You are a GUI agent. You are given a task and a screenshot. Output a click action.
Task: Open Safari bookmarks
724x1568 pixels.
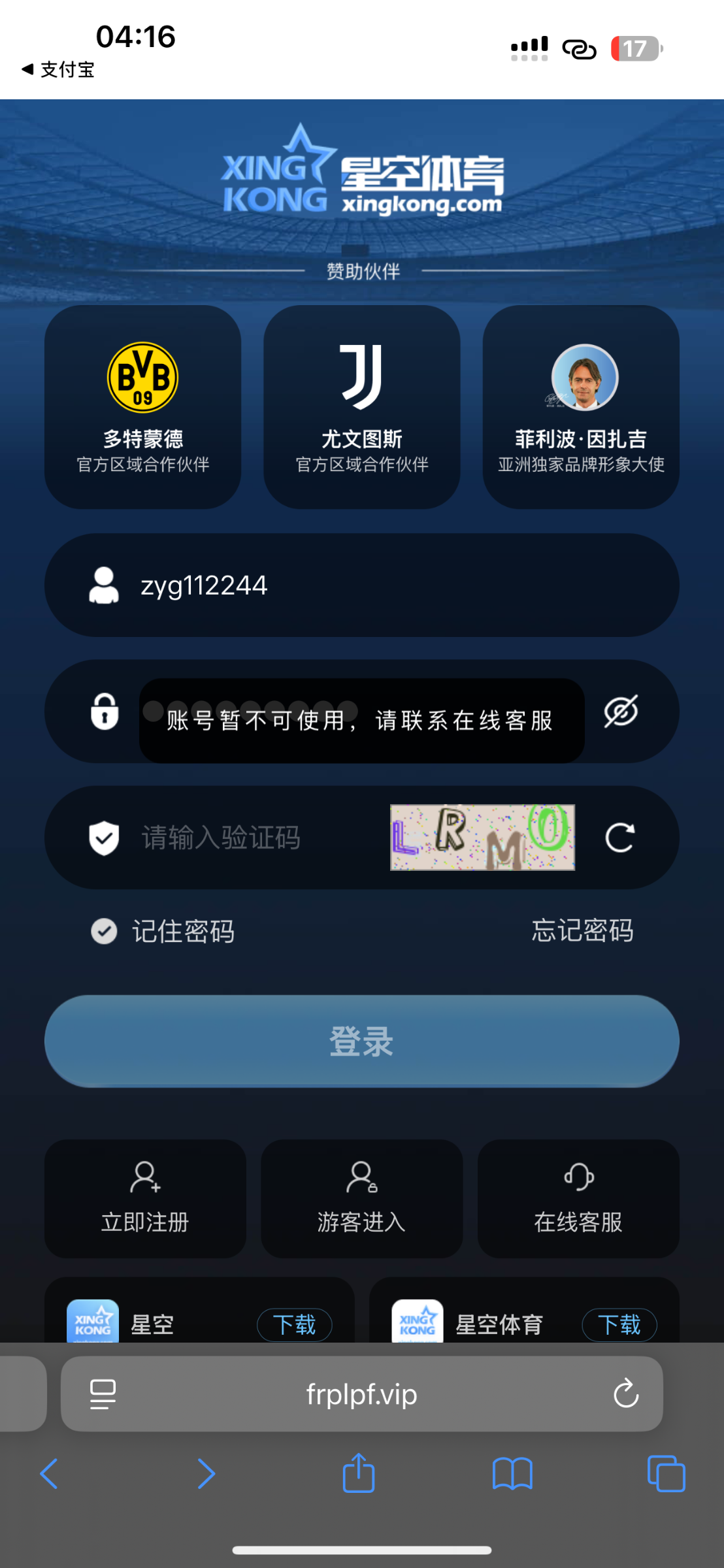[512, 1474]
